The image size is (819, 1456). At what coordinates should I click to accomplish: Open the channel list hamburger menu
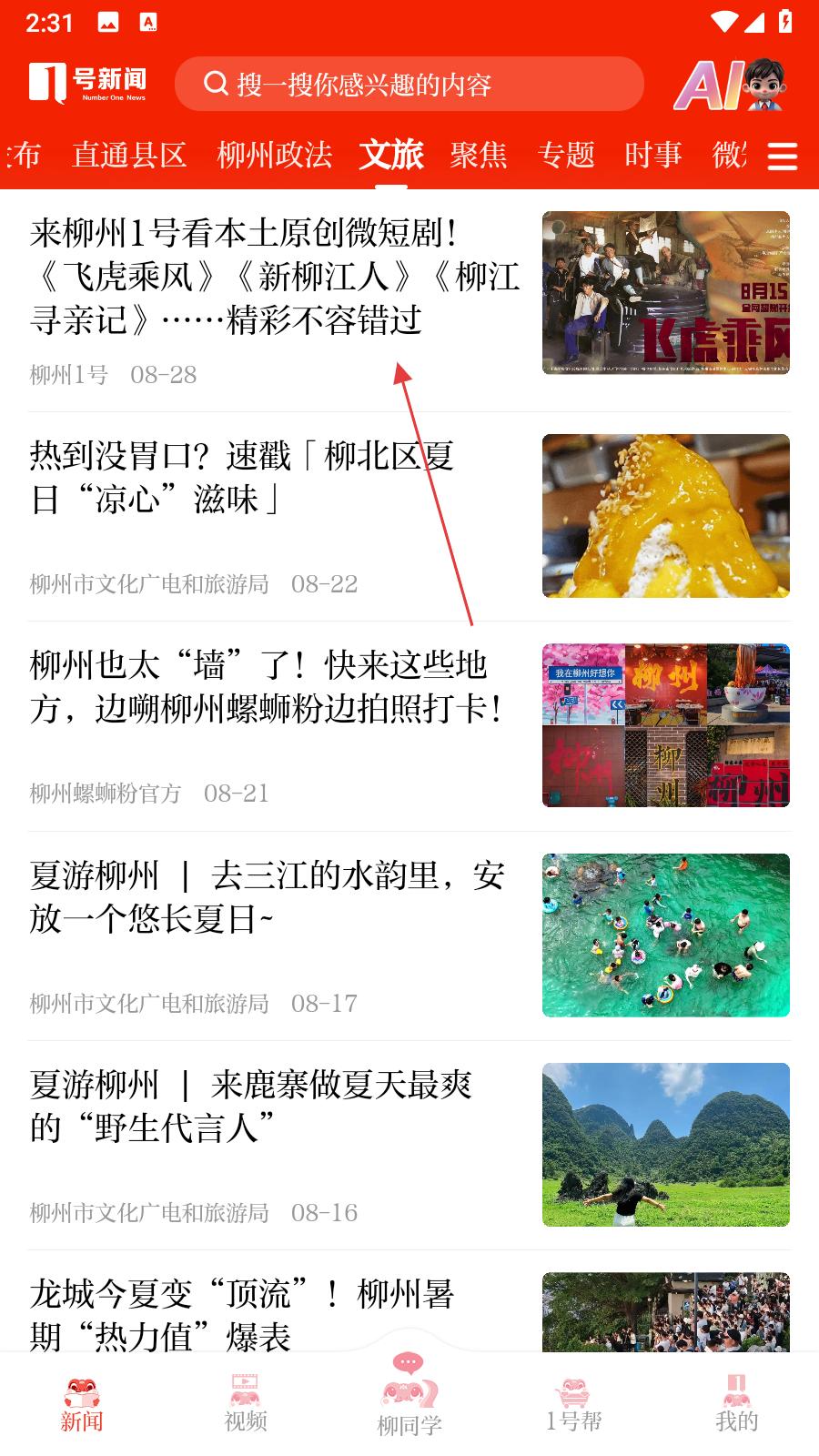783,157
